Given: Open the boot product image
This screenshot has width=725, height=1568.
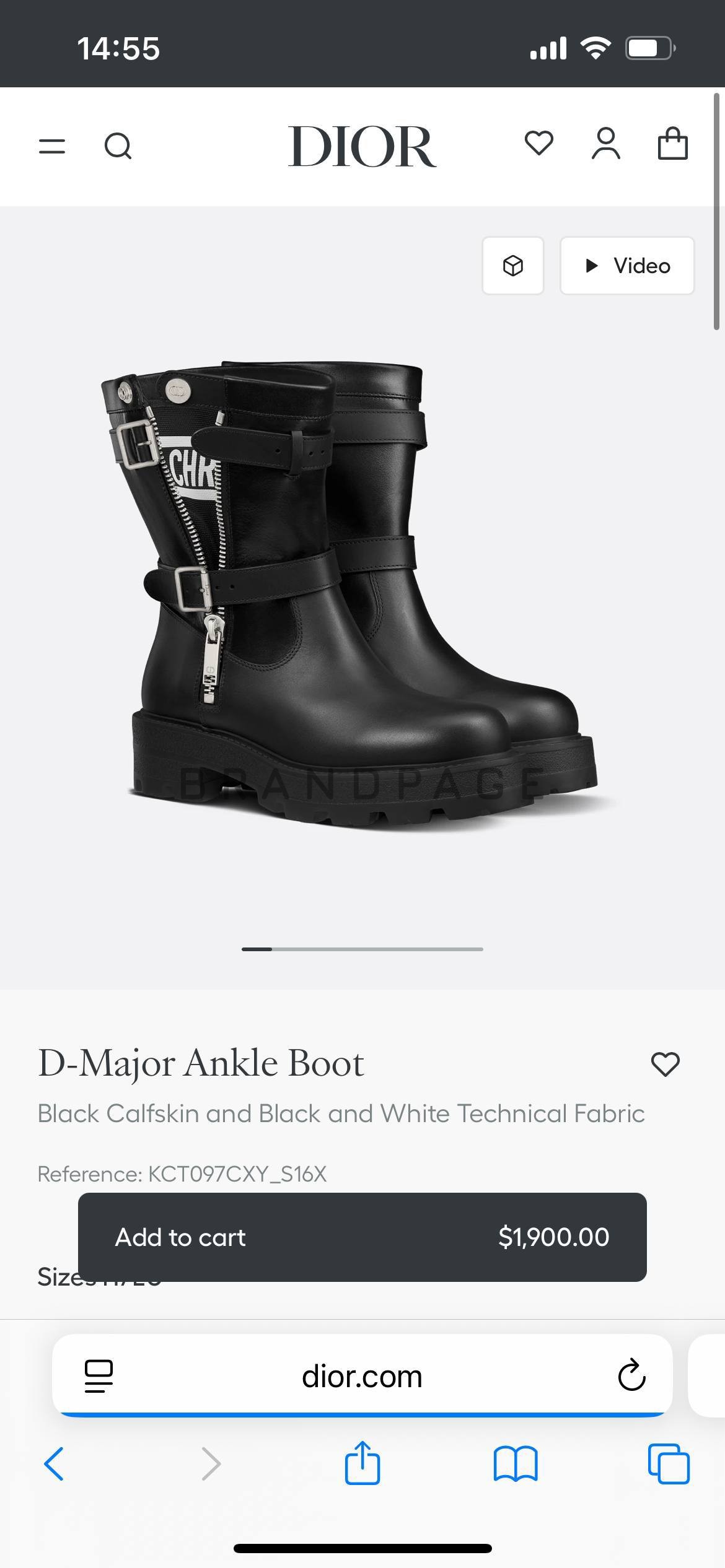Looking at the screenshot, I should click(x=362, y=595).
